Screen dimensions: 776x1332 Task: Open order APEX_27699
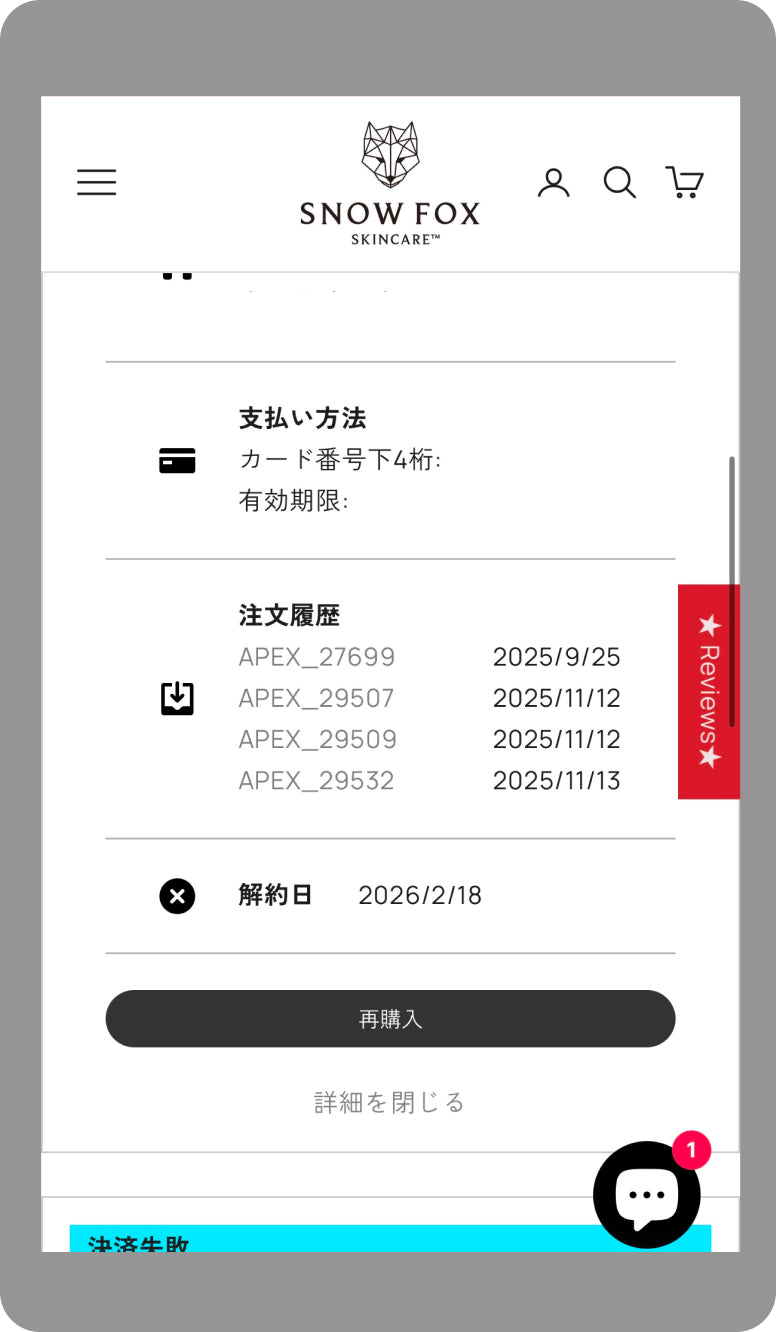pos(317,657)
